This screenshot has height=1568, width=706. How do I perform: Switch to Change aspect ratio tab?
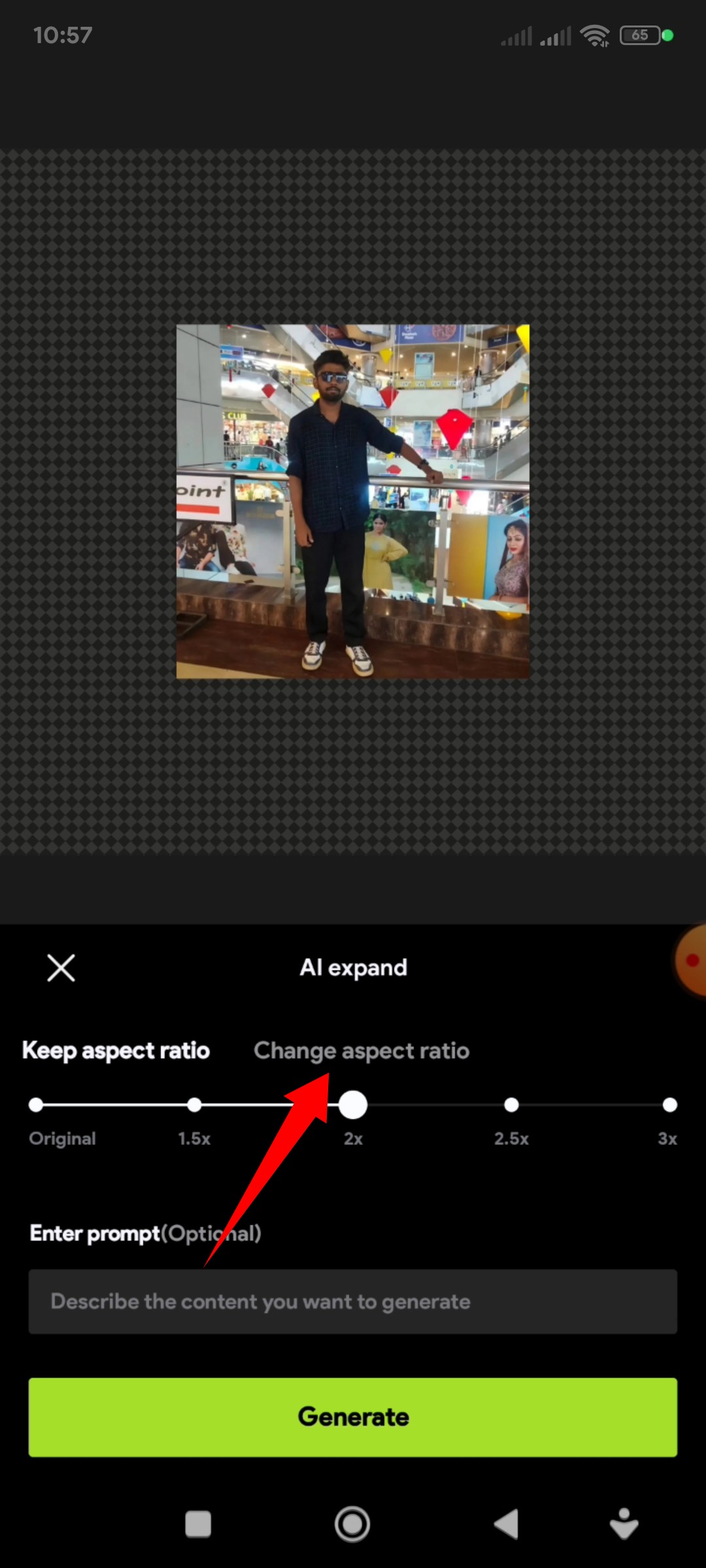click(361, 1051)
